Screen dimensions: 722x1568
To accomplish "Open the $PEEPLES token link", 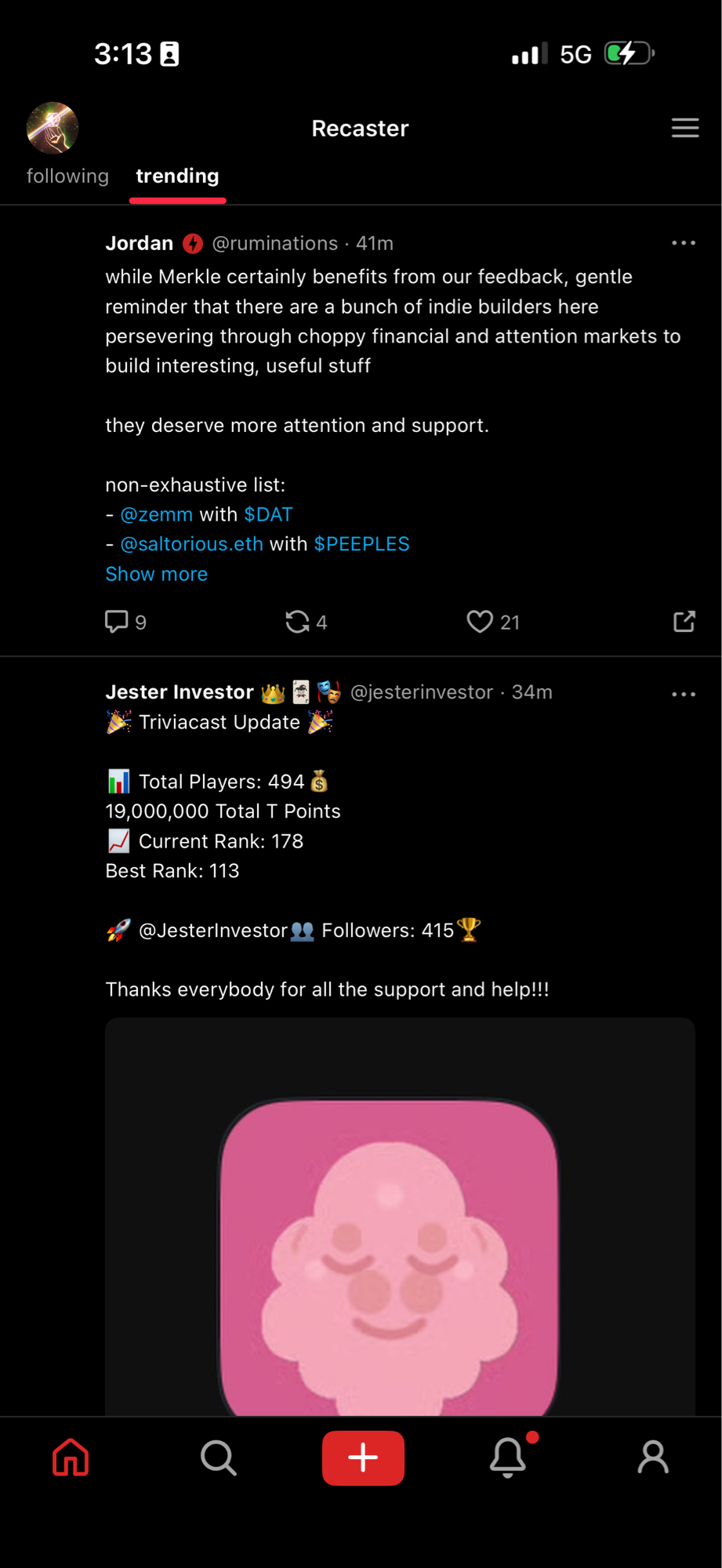I will click(361, 544).
